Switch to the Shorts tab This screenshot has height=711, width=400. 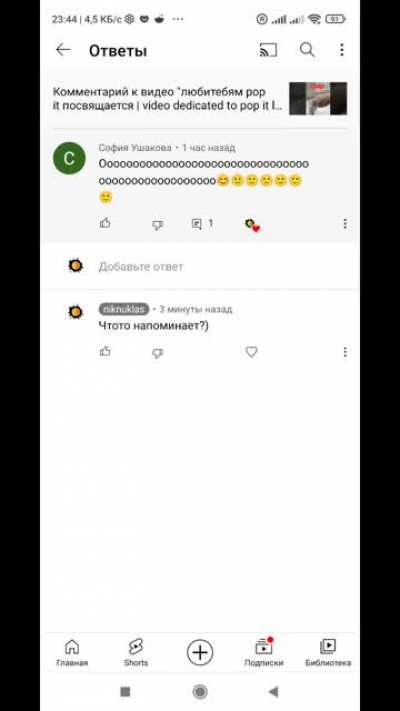click(x=136, y=653)
